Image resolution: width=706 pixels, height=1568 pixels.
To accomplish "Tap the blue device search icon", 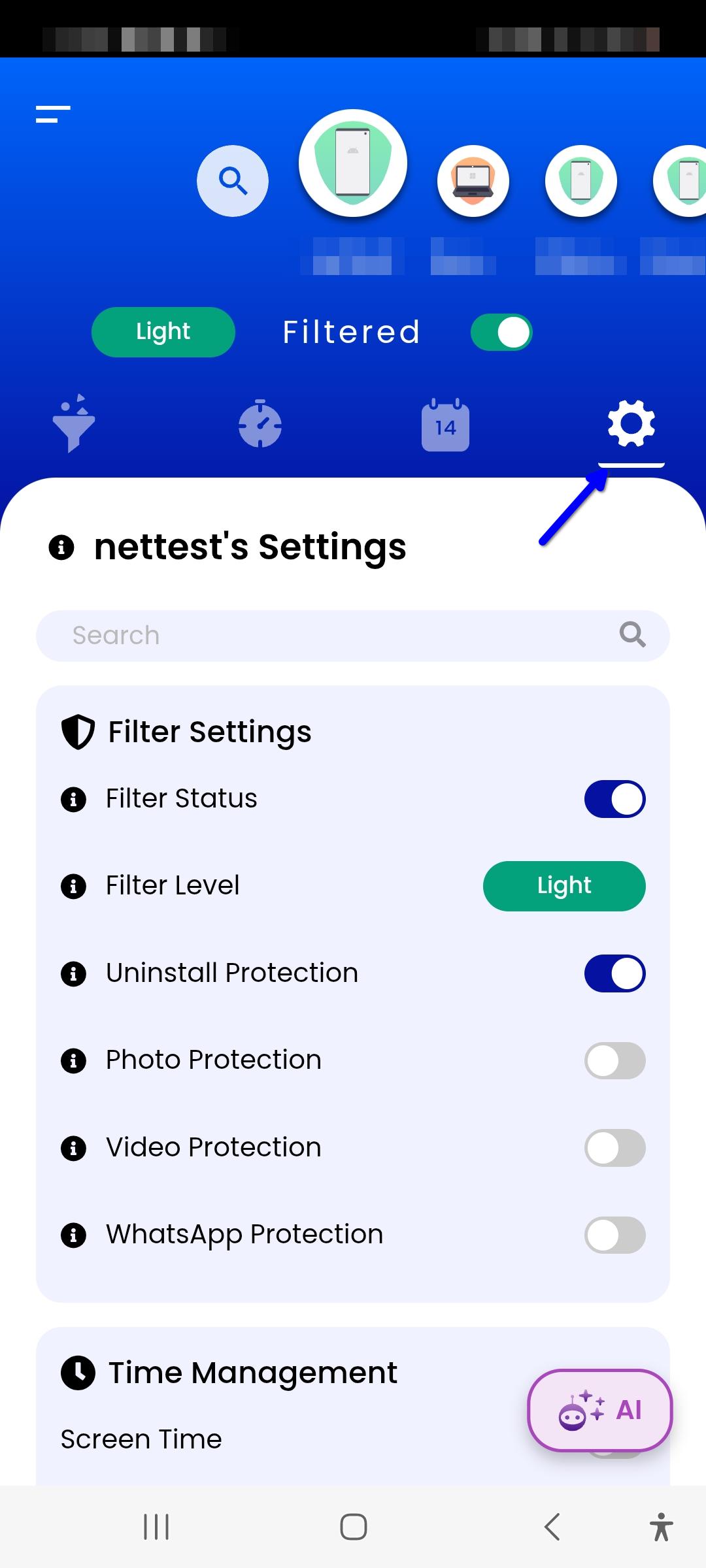I will [233, 181].
